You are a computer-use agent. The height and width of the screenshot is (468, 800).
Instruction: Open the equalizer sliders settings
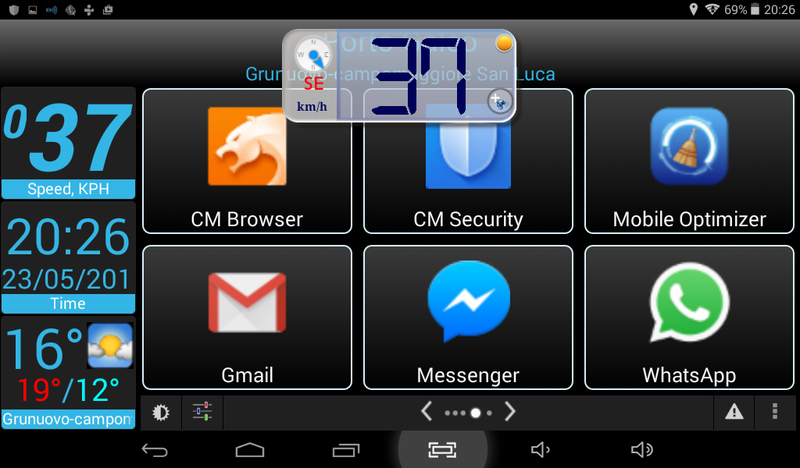tap(203, 411)
